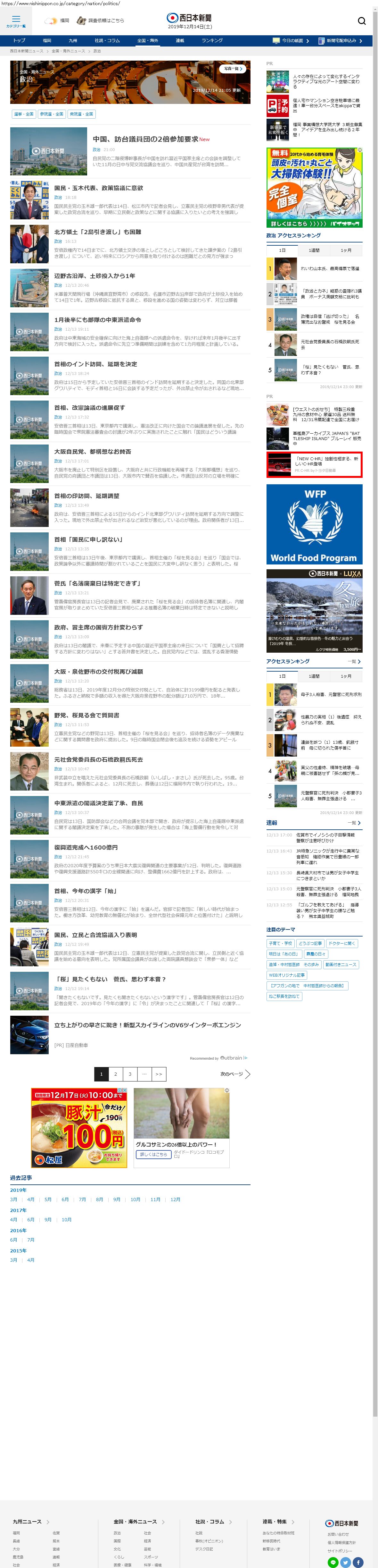Screen dimensions: 378x1568
Task: Switch politics ranking to 1週間 tab
Action: pos(314,250)
